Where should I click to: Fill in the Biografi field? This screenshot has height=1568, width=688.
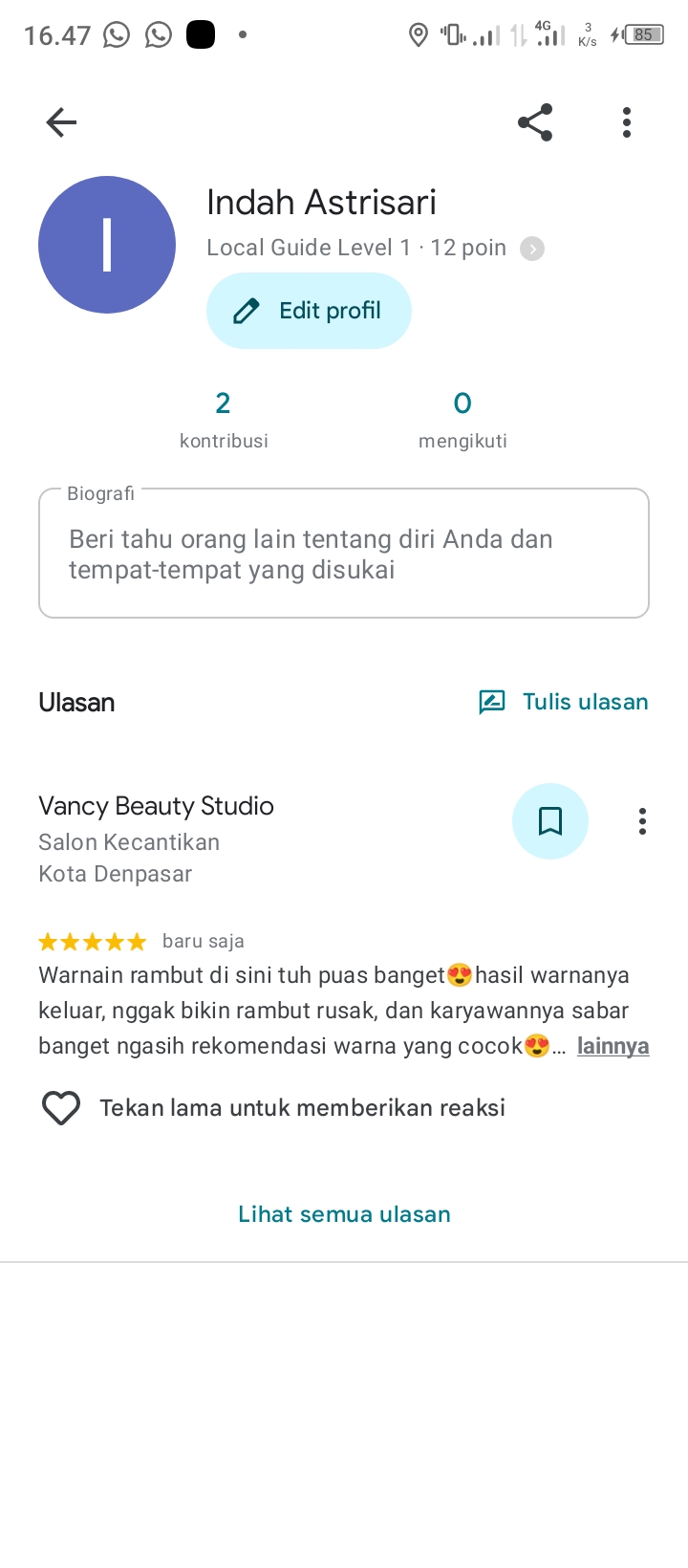344,553
